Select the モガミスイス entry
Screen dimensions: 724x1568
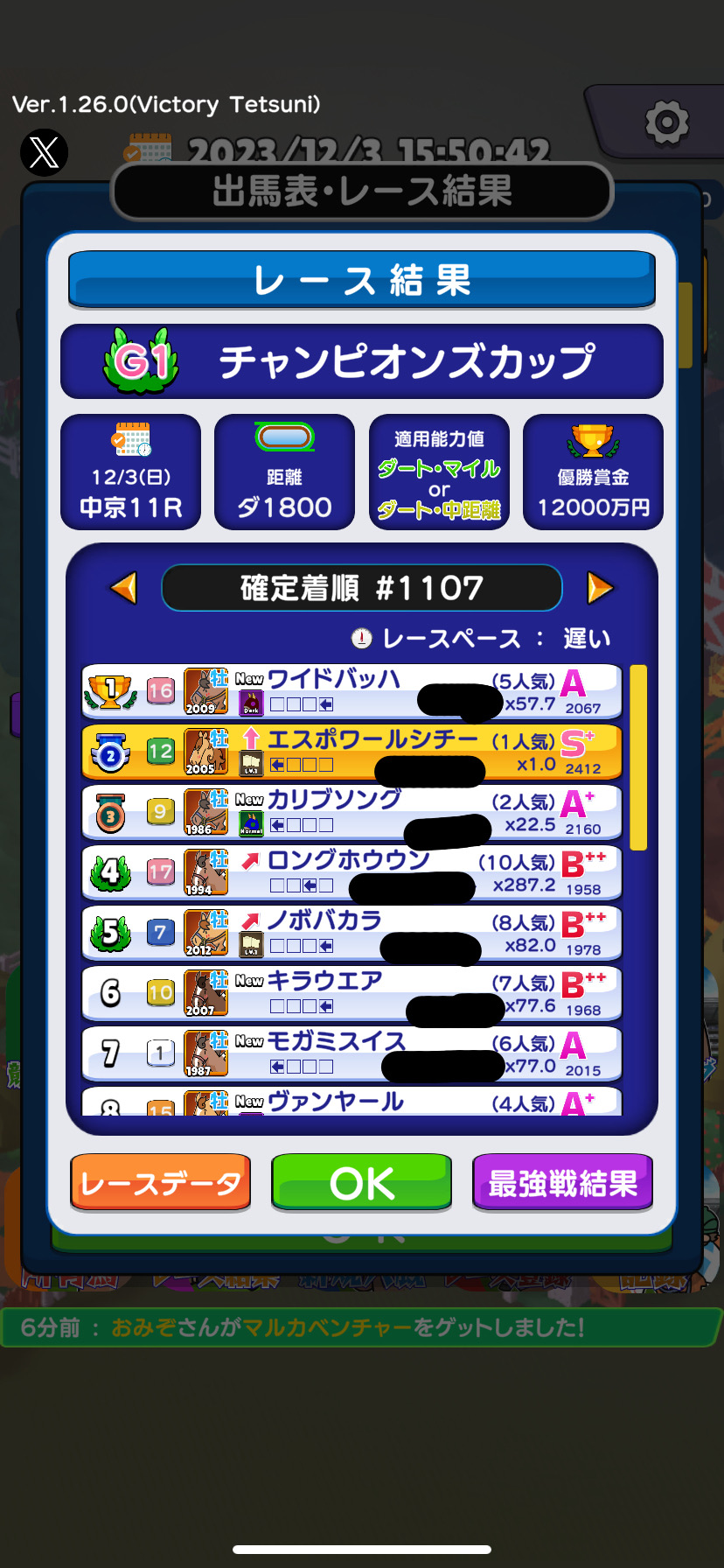tap(352, 1053)
